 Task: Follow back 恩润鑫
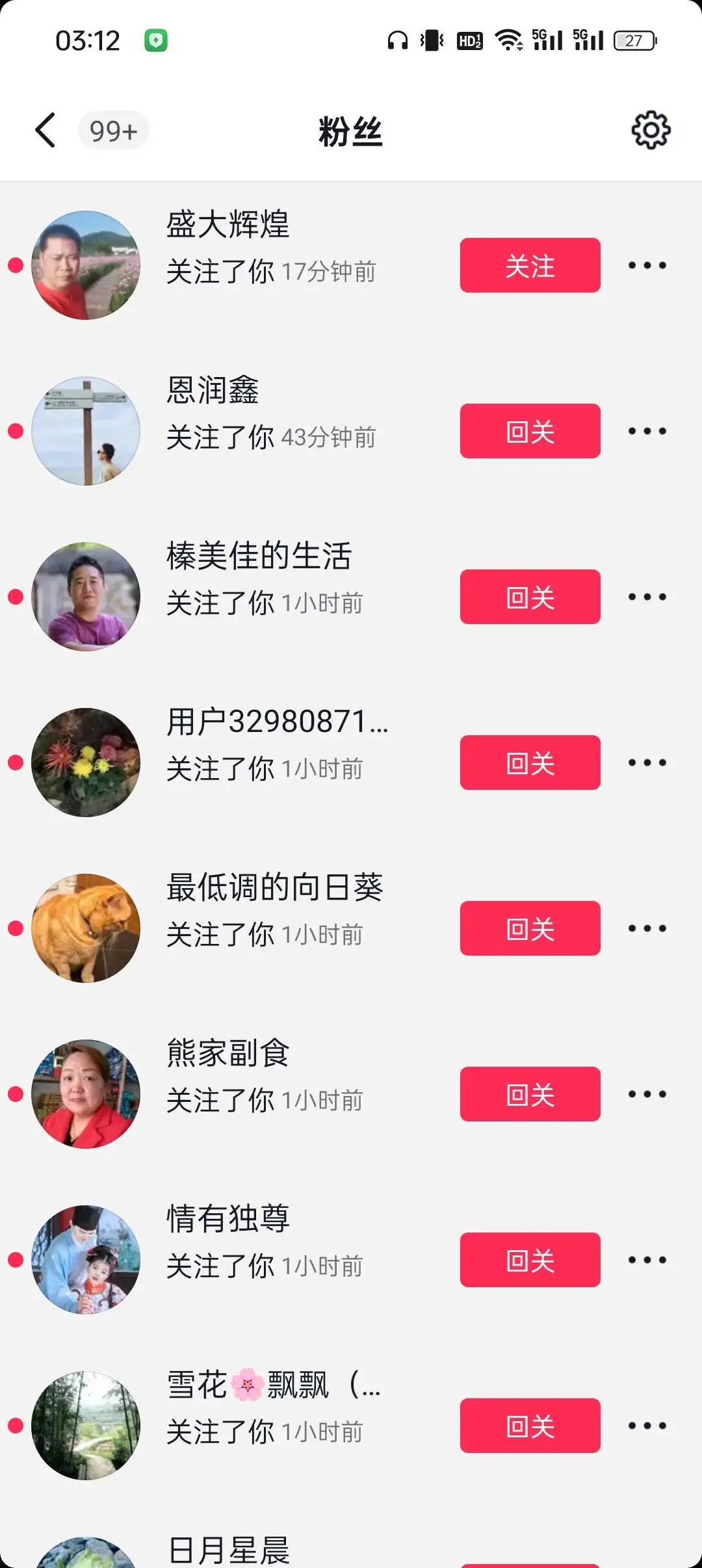coord(530,431)
